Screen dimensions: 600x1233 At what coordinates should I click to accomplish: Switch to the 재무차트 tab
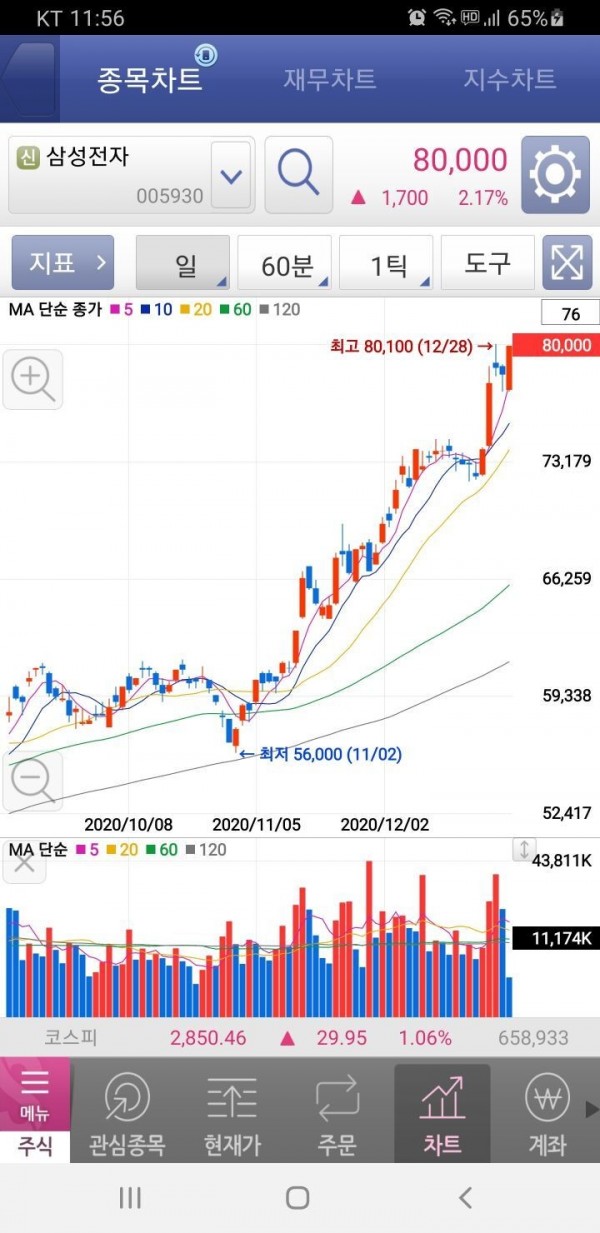coord(329,79)
